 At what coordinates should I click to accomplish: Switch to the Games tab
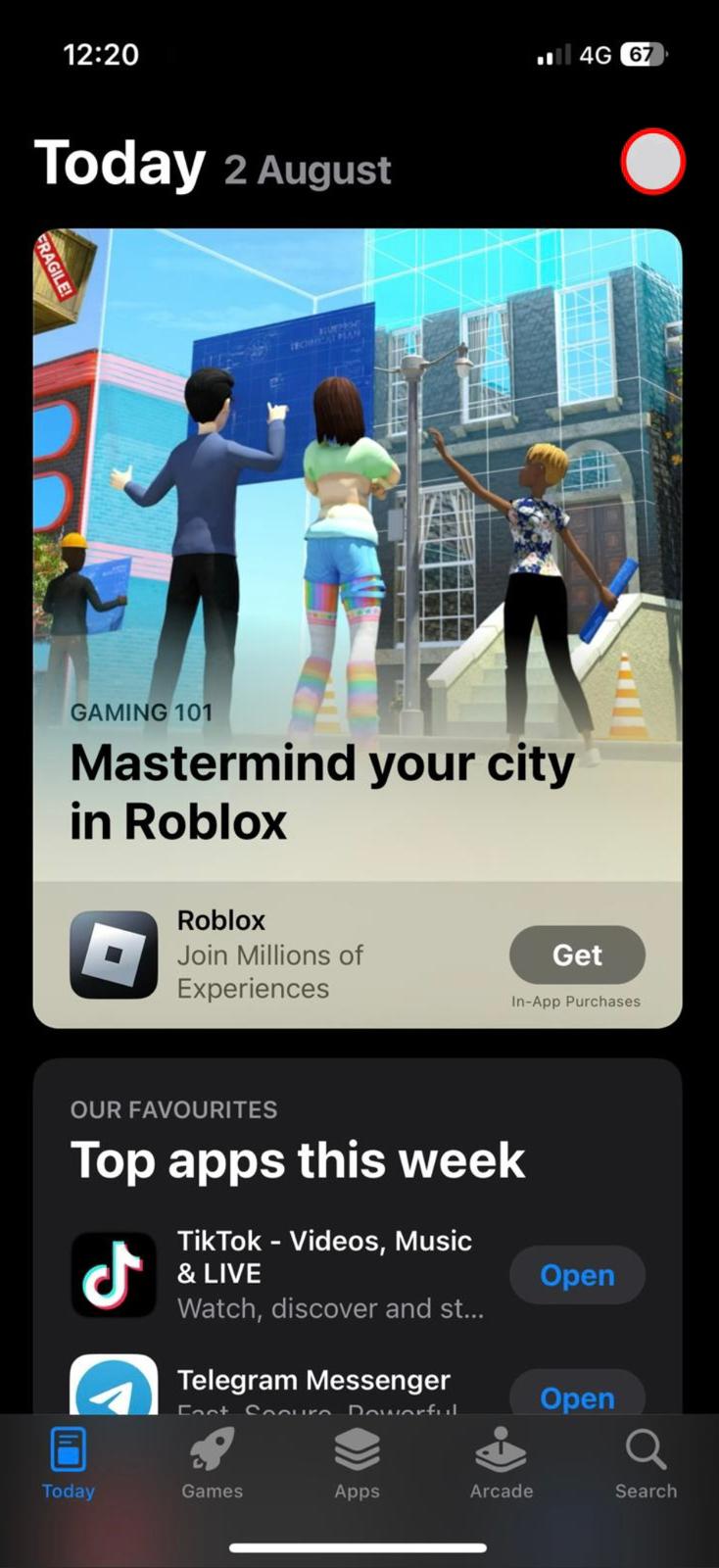click(212, 1463)
